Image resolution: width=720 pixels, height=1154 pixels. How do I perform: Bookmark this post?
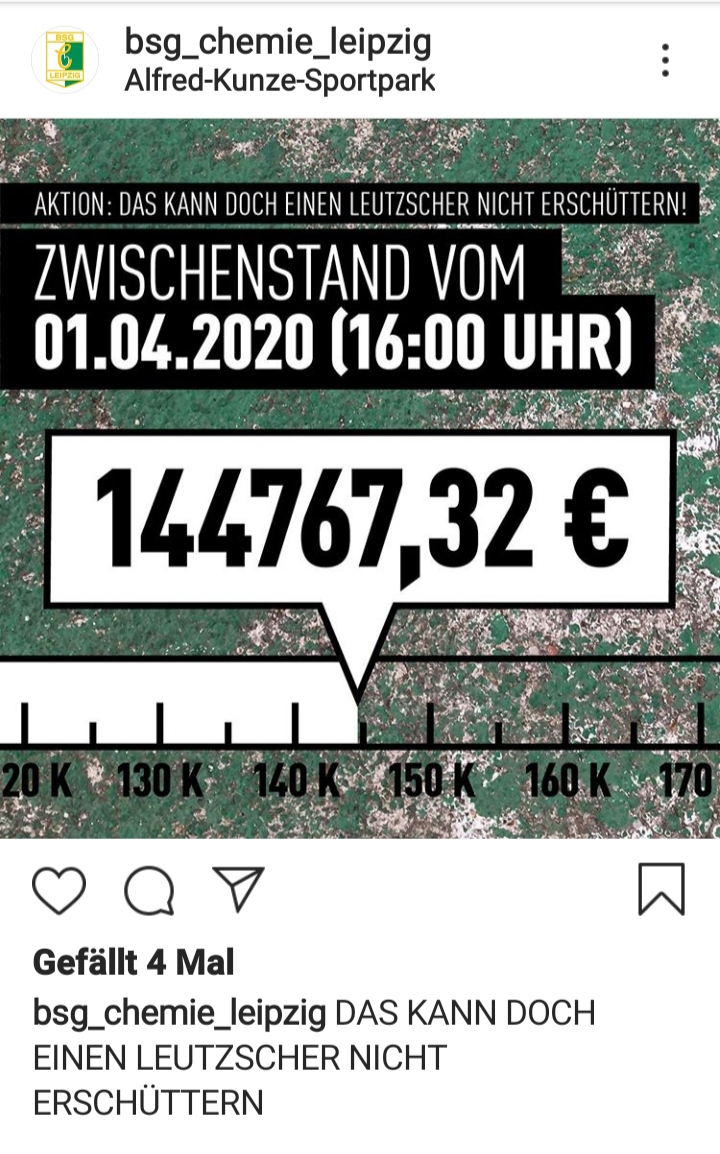[x=661, y=889]
